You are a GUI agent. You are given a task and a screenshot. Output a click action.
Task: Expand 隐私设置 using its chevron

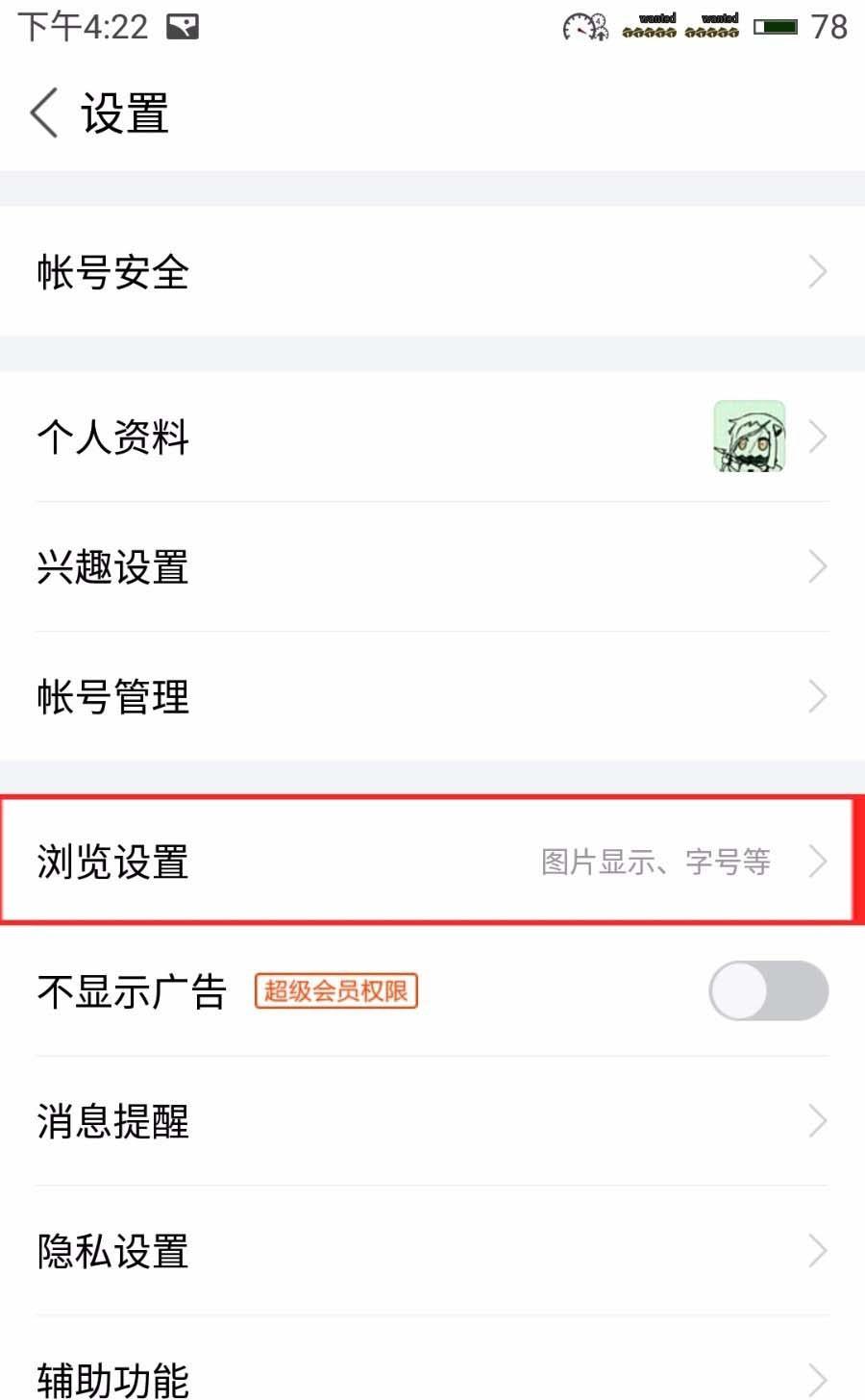point(819,1250)
